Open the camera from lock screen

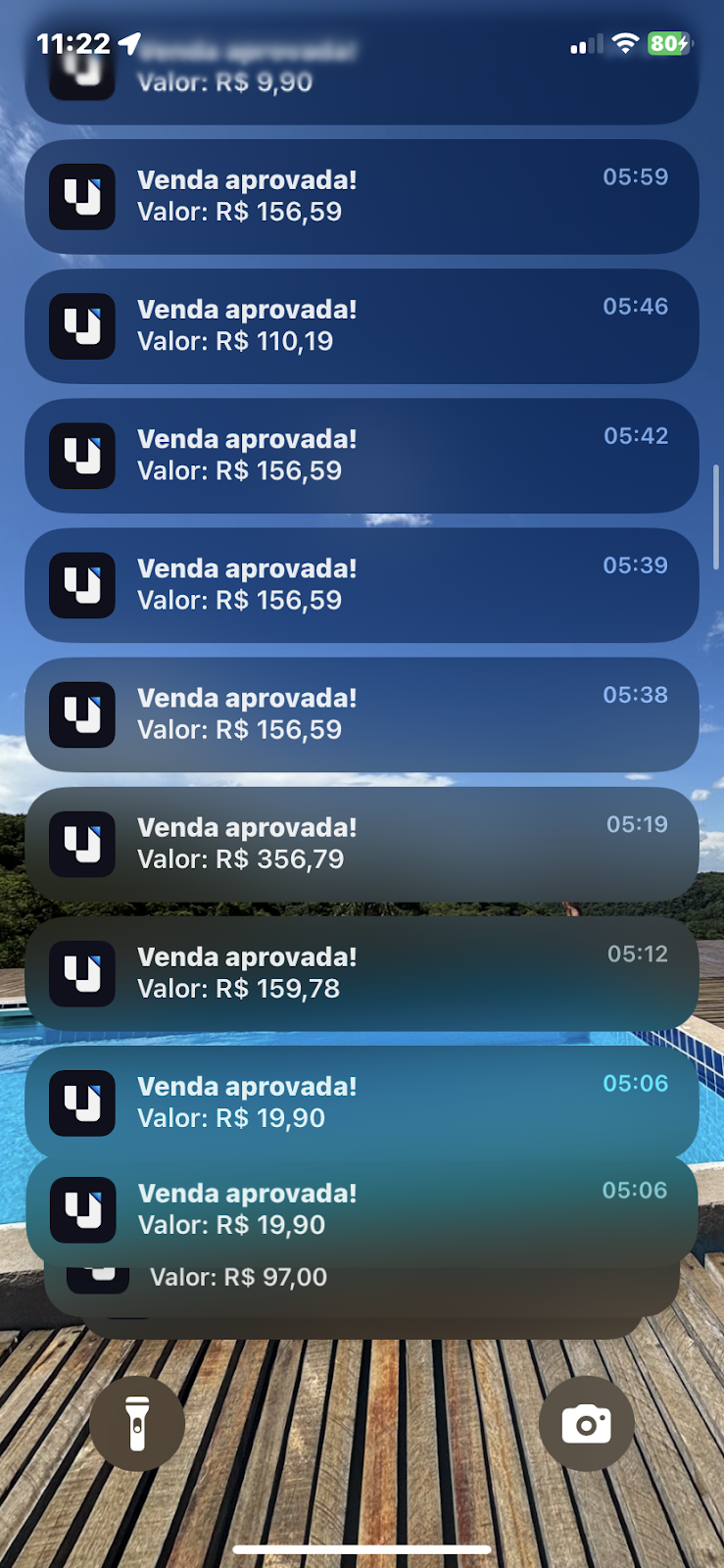point(586,1424)
